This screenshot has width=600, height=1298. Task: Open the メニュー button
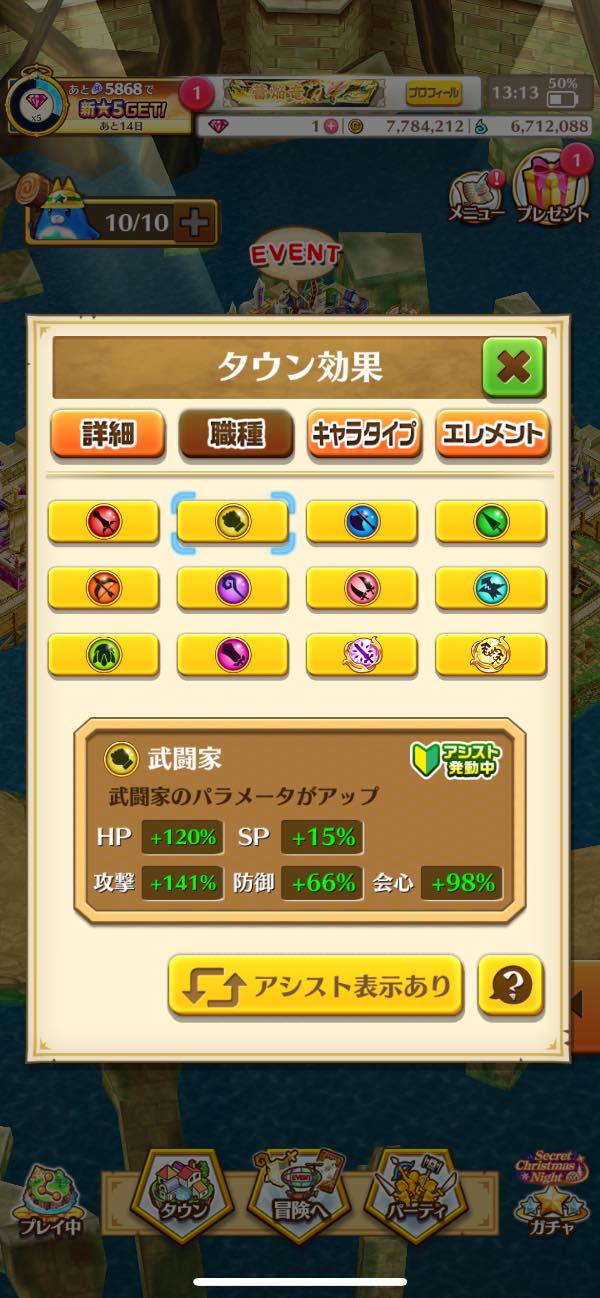point(475,195)
